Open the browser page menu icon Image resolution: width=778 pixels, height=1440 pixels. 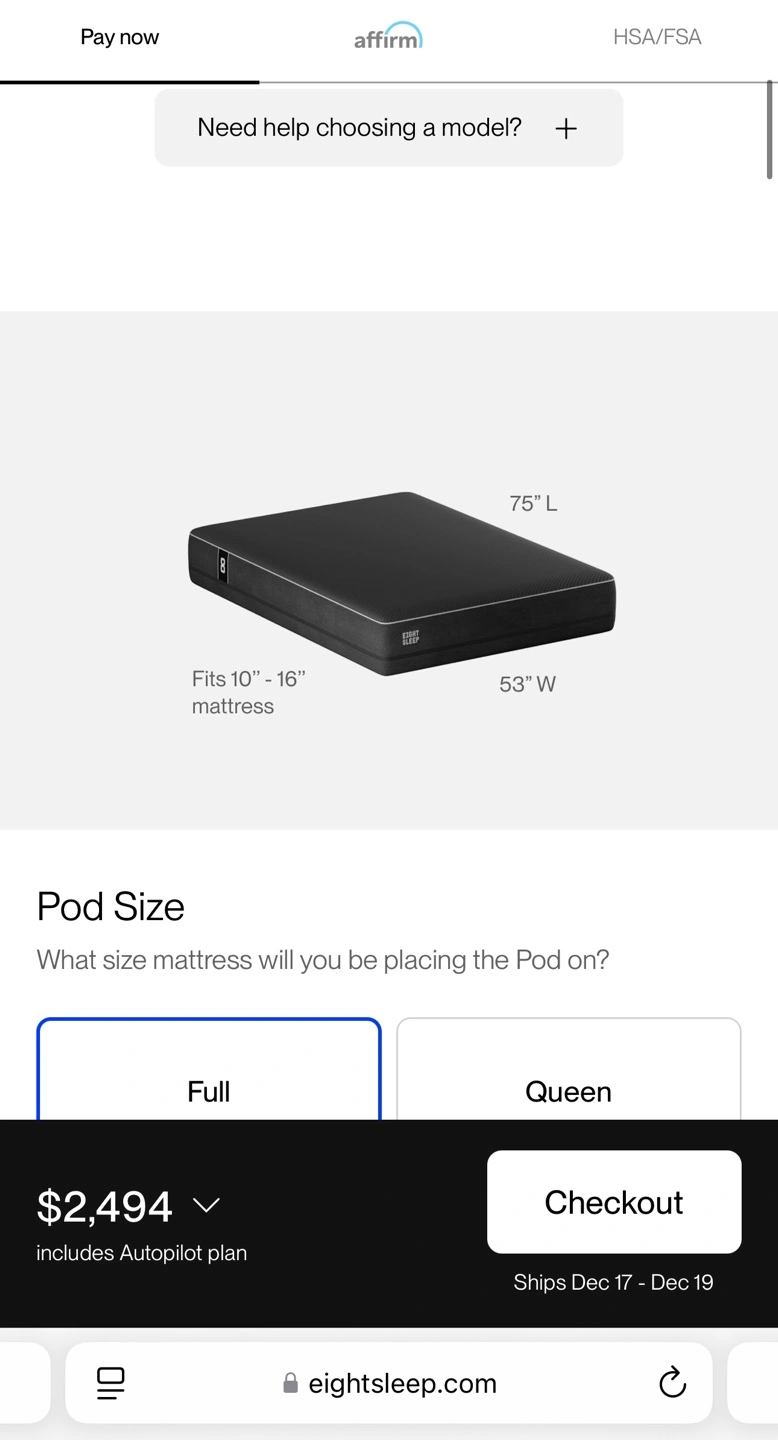pos(111,1383)
